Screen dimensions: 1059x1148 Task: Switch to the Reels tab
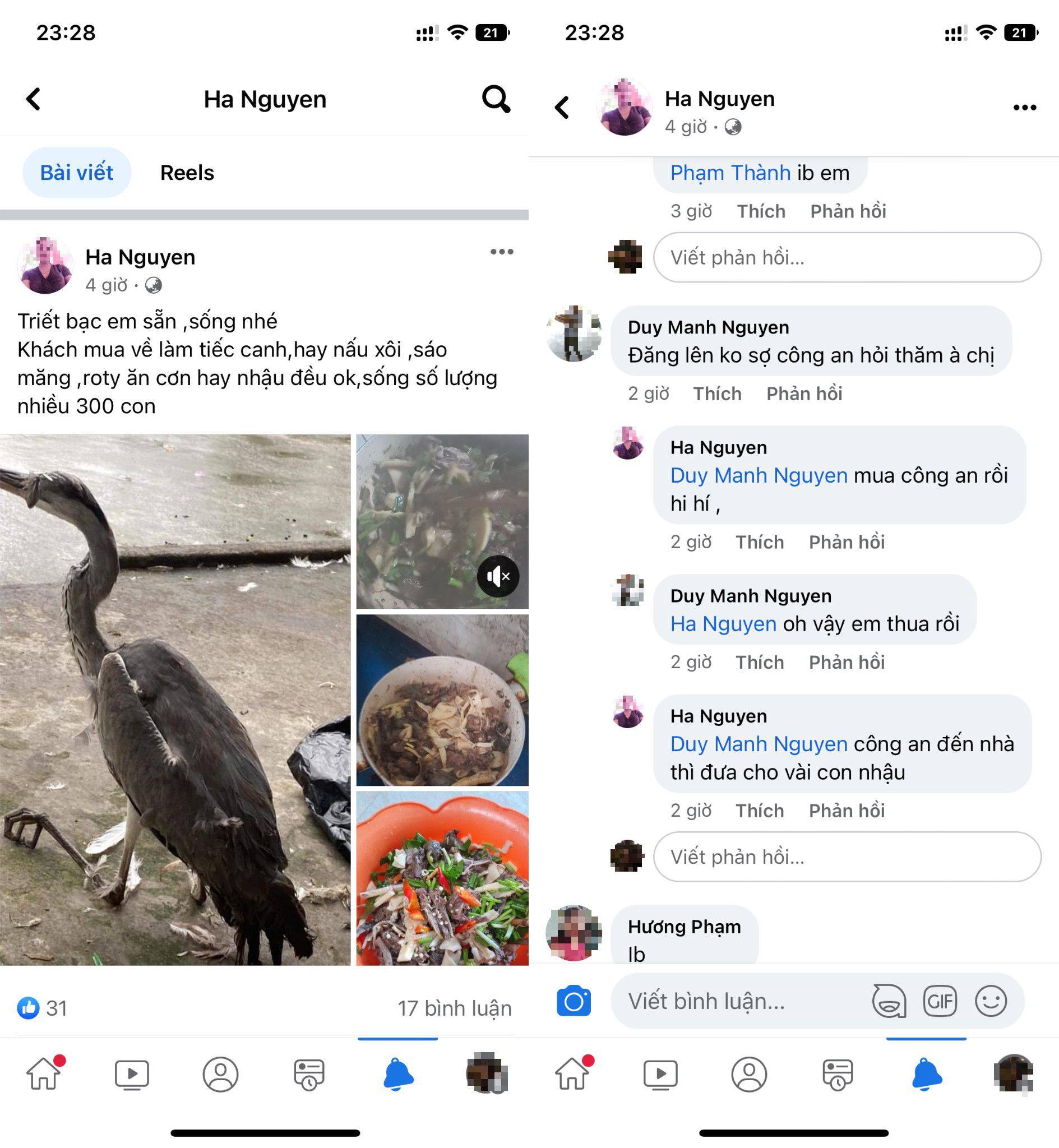click(x=187, y=173)
